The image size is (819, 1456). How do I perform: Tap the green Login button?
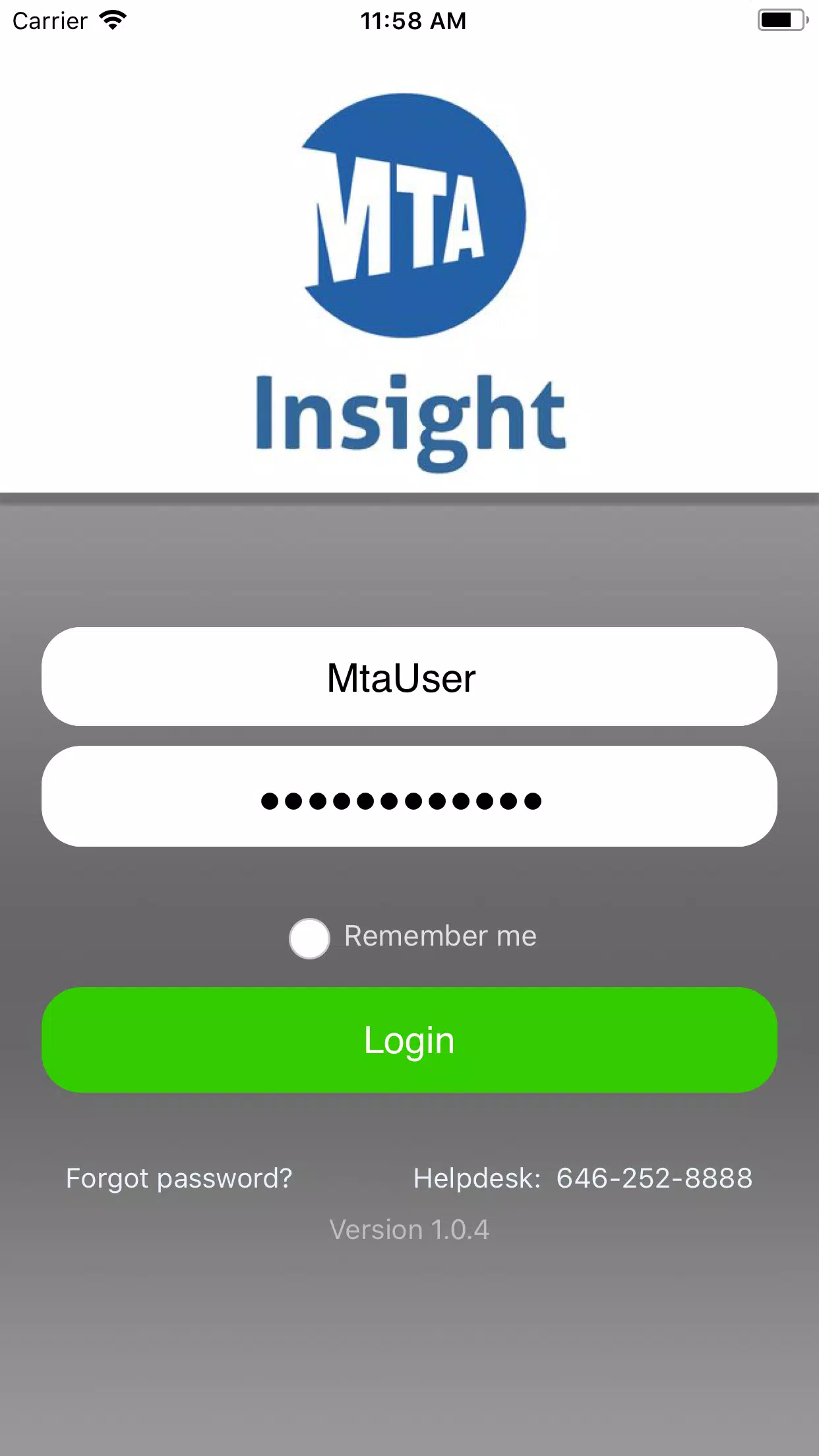pyautogui.click(x=409, y=1040)
